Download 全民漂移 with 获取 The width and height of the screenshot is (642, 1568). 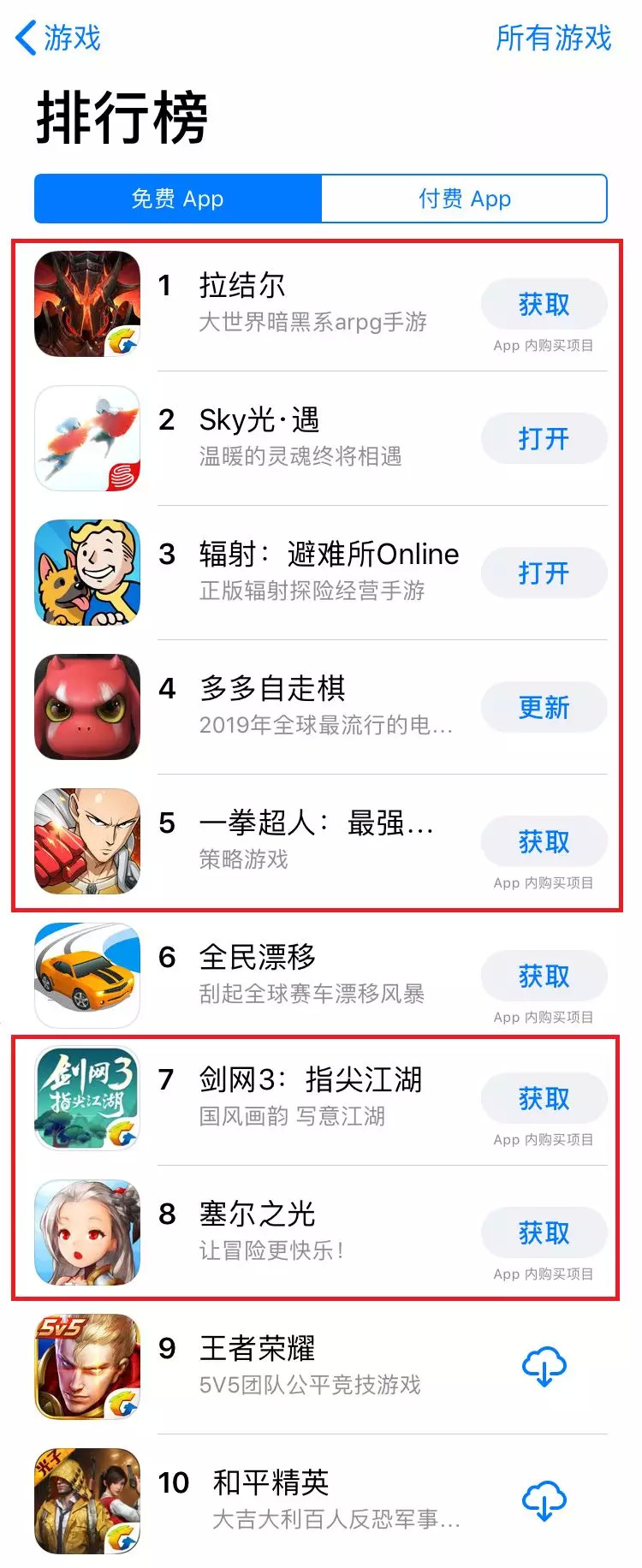click(544, 977)
